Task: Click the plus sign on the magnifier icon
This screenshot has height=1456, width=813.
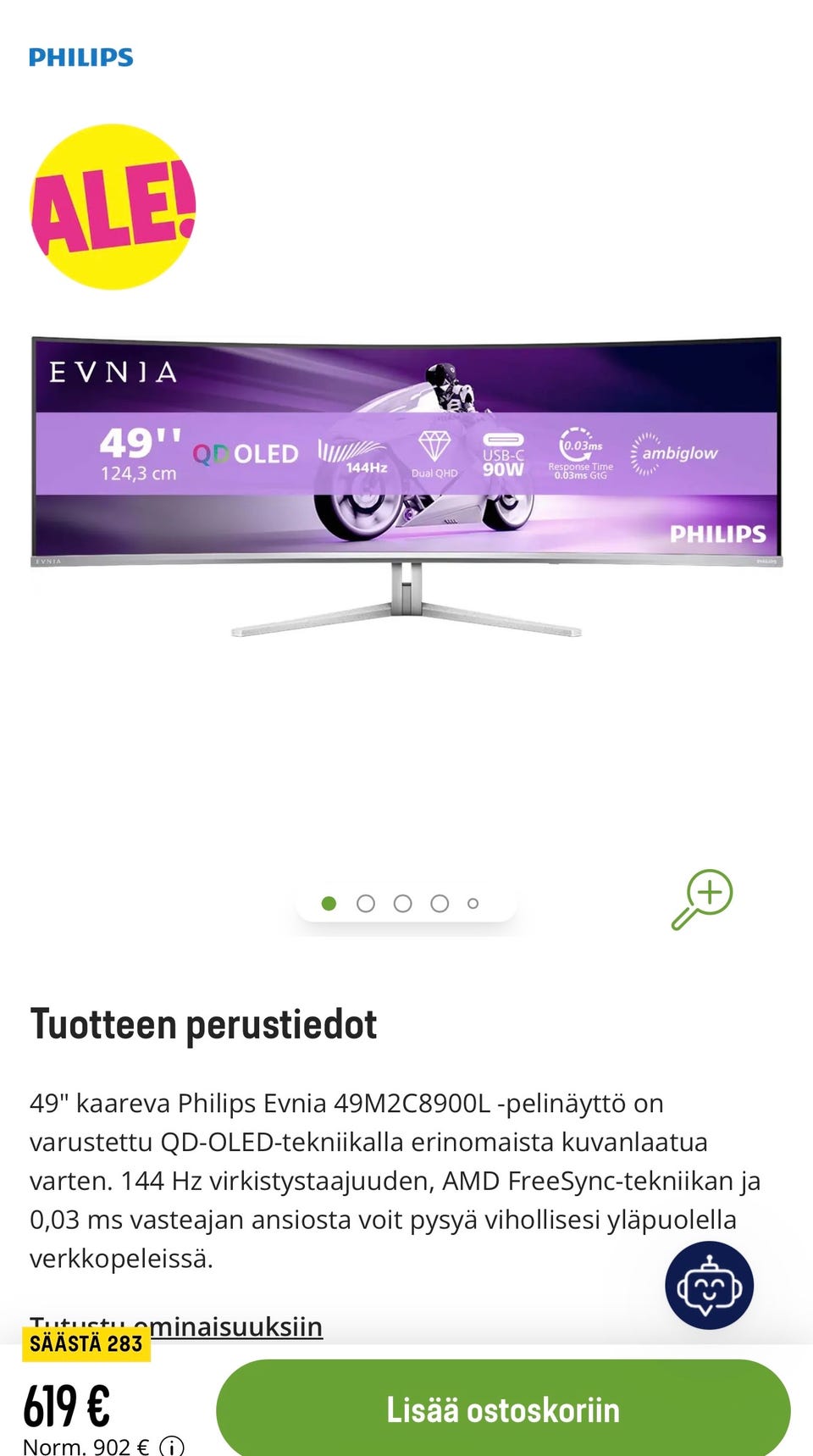Action: 711,889
